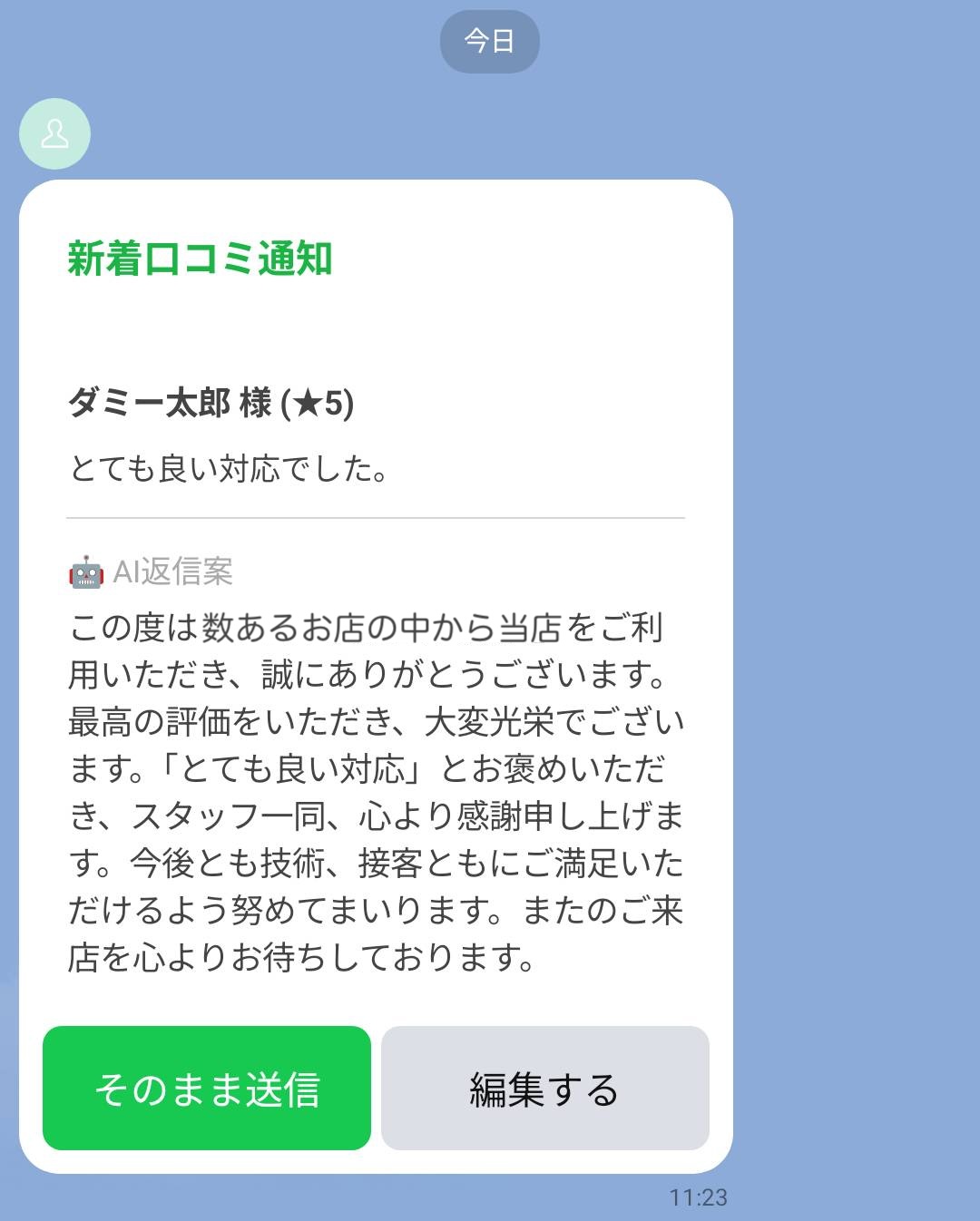Click the 編集する button
Image resolution: width=980 pixels, height=1221 pixels.
pos(544,1088)
